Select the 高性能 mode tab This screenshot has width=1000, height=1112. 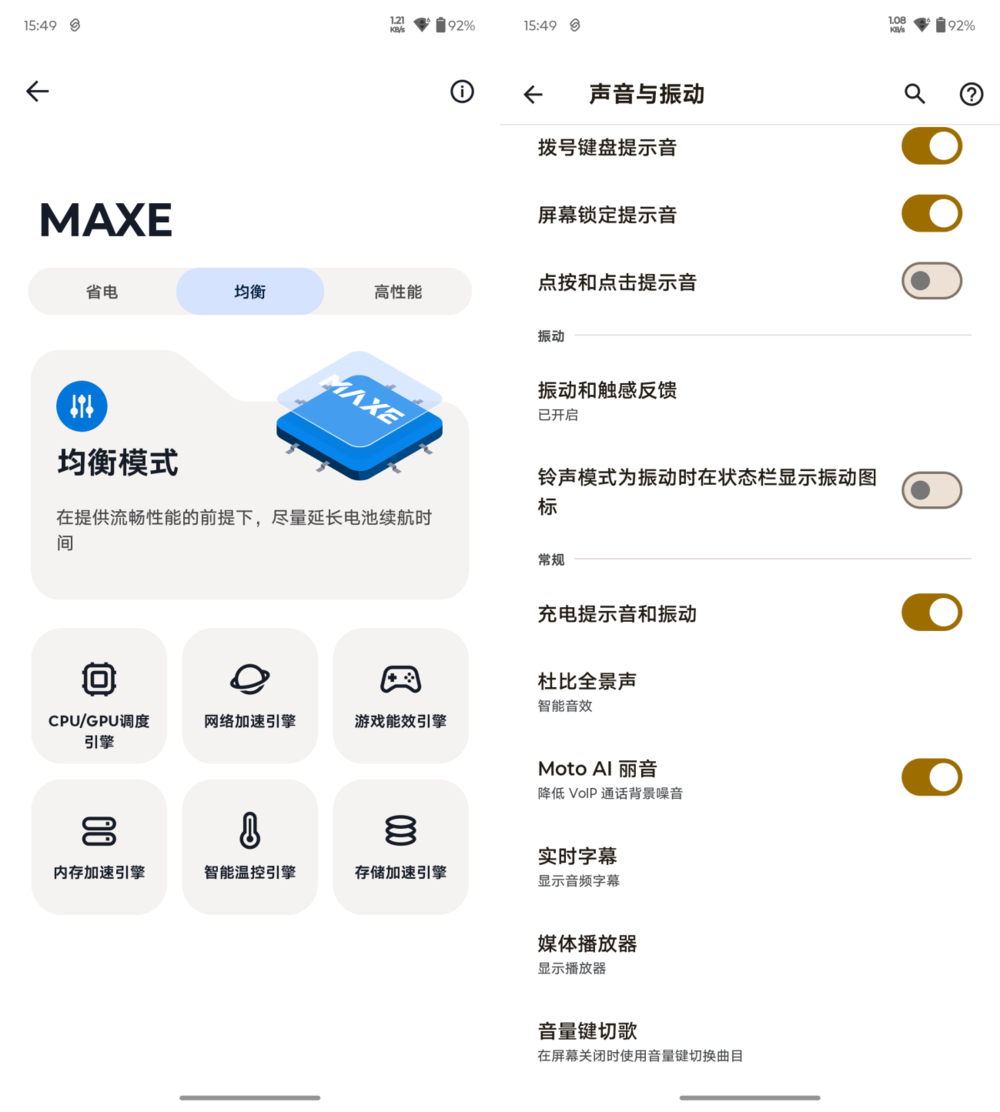pos(398,292)
